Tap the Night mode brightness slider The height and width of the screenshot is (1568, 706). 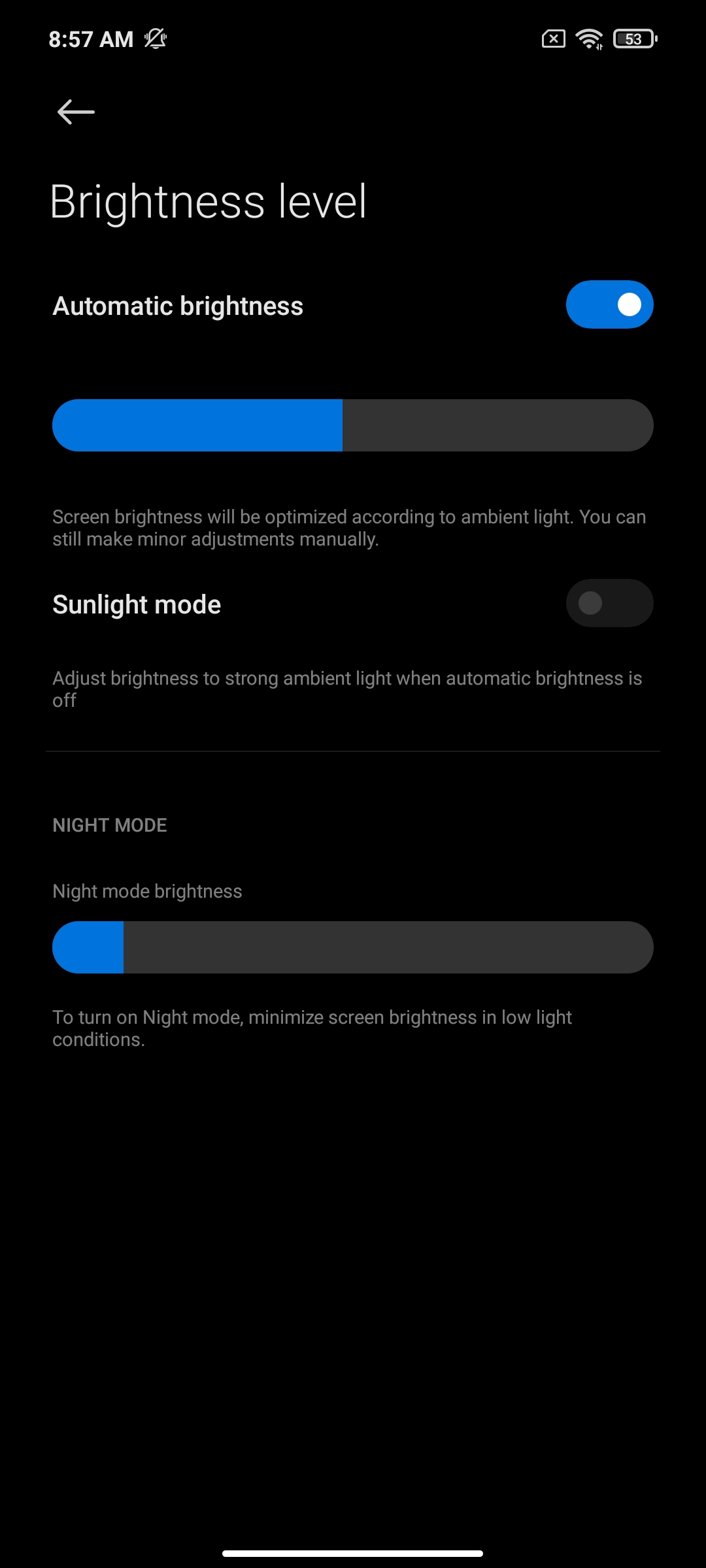click(x=353, y=947)
